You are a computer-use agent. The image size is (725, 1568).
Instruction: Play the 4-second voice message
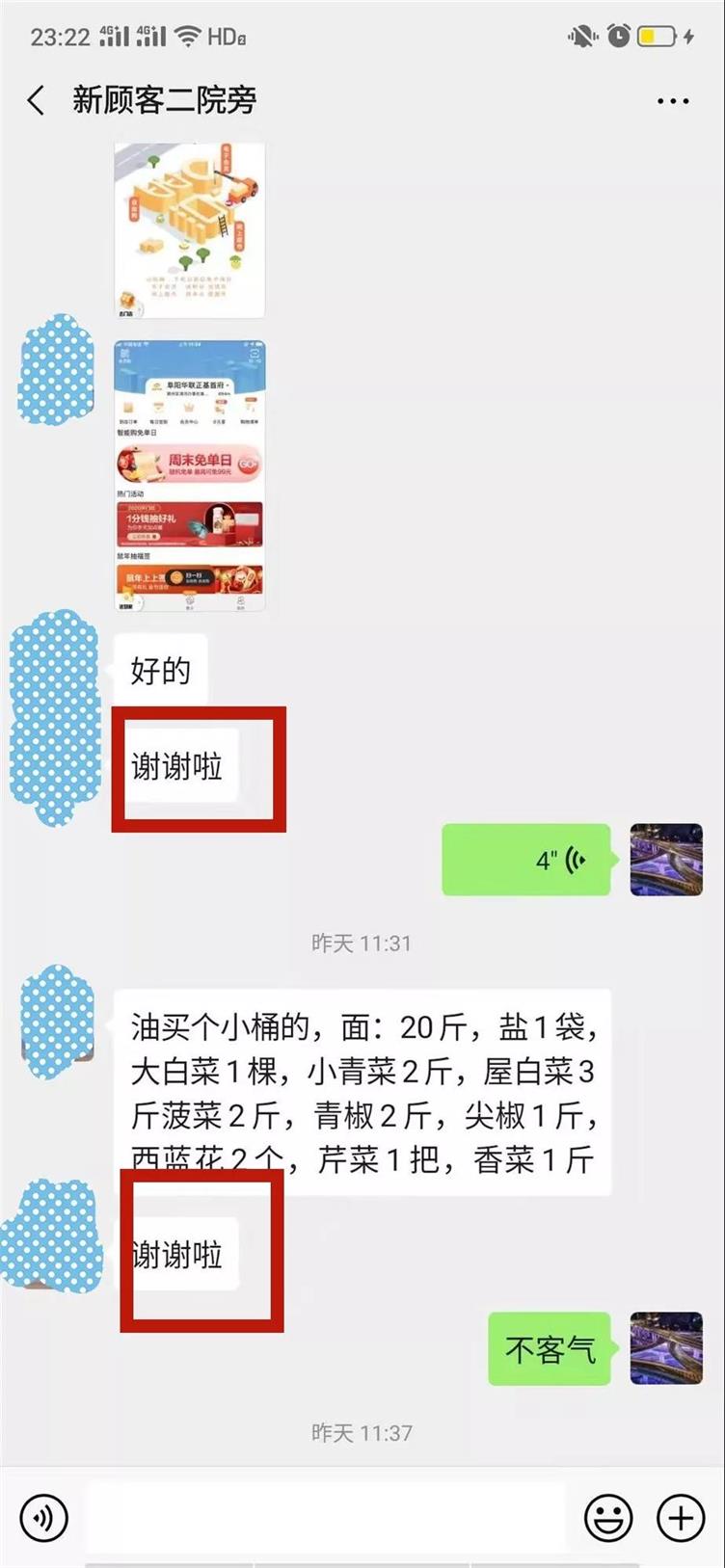tap(526, 860)
